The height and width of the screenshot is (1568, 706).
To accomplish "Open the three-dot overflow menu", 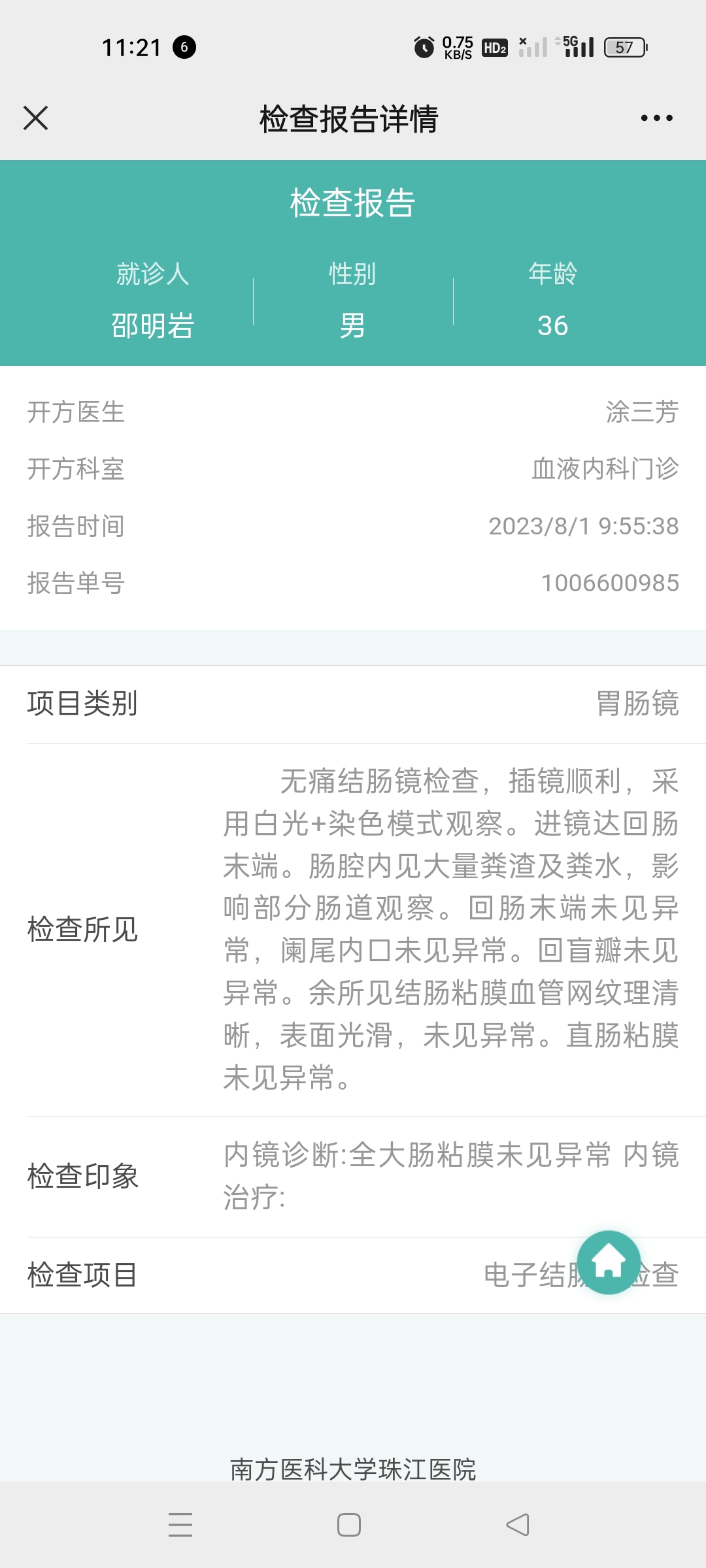I will [656, 118].
